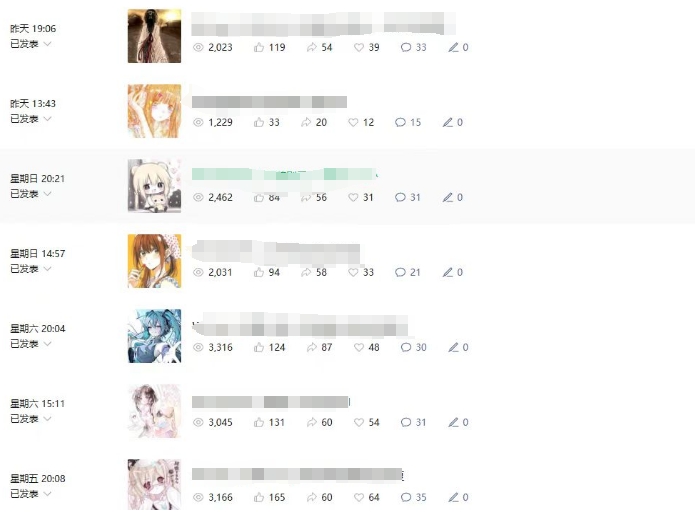This screenshot has height=520, width=695.
Task: Expand the 已发表 dropdown for 昨天 19:06
Action: pos(31,44)
